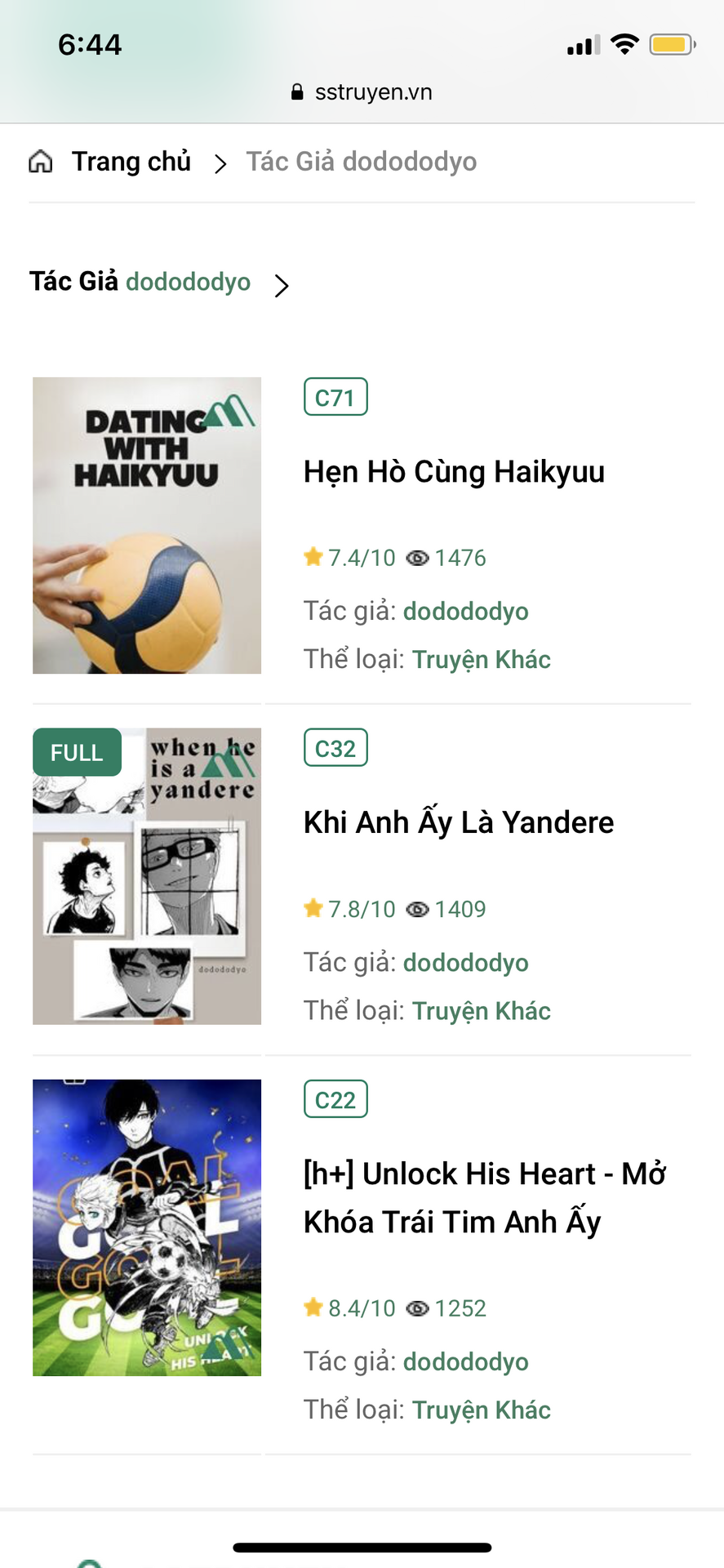
Task: Open the genre link under Unlock His Heart
Action: [x=481, y=1410]
